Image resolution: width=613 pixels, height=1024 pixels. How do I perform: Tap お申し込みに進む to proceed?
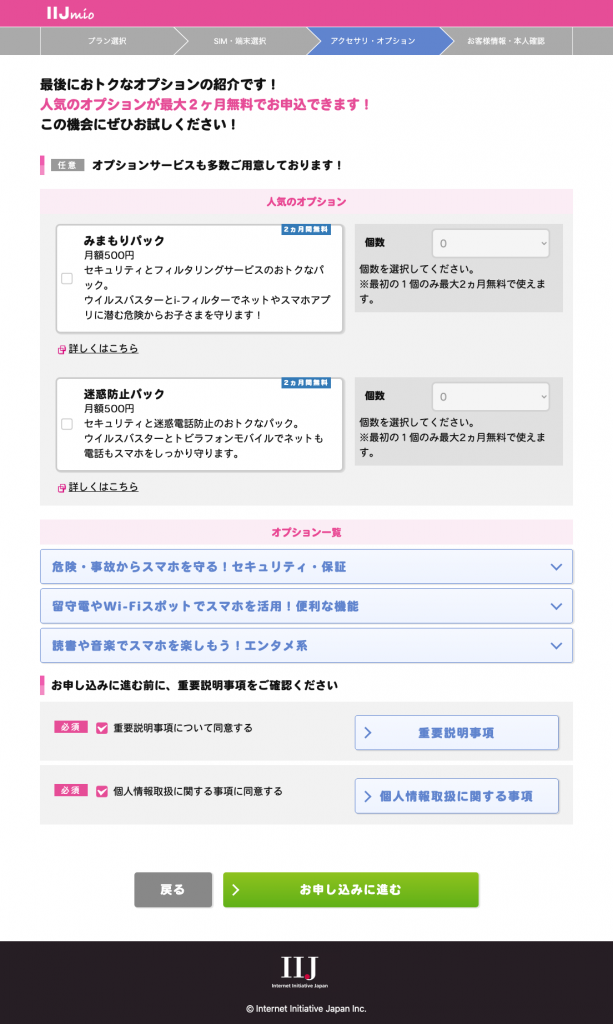[351, 889]
